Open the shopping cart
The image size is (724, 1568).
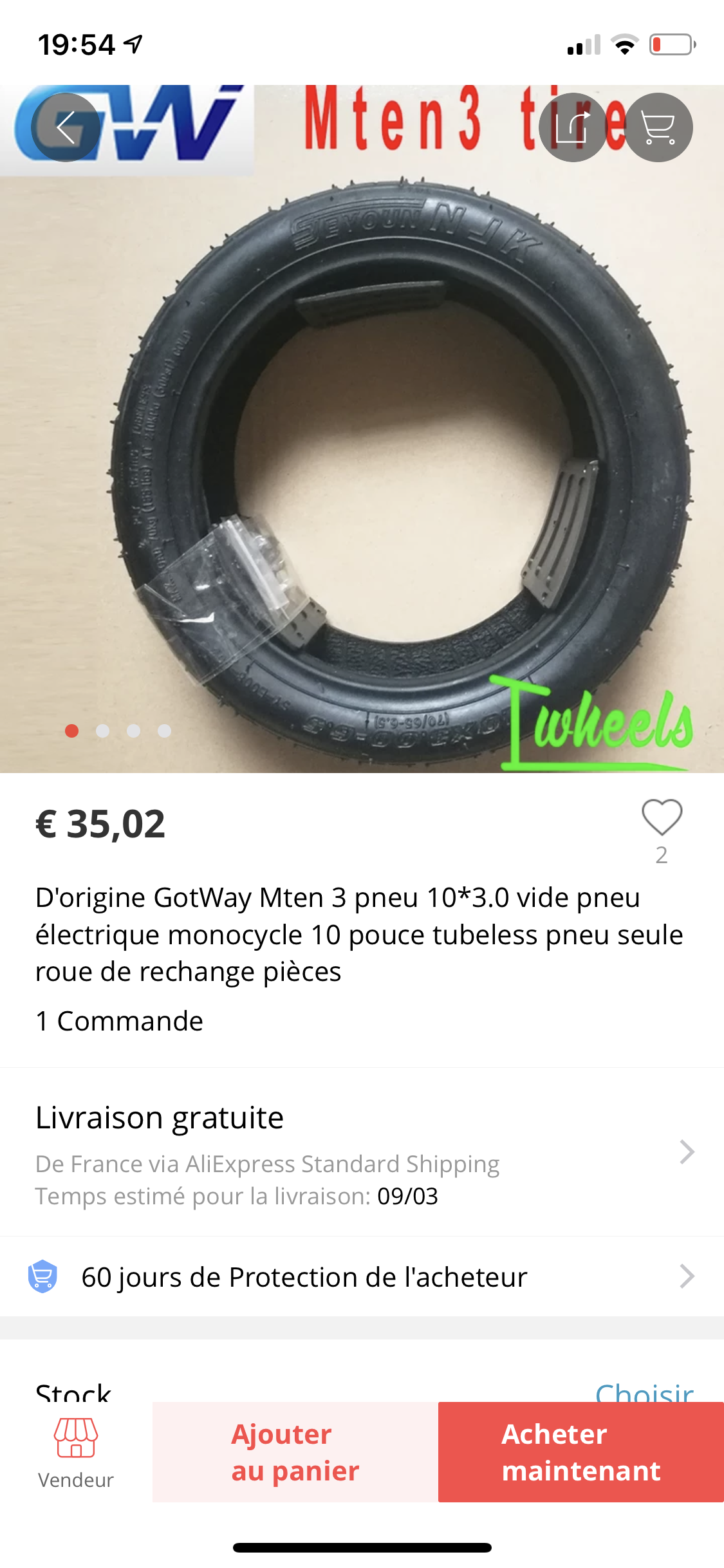tap(658, 127)
